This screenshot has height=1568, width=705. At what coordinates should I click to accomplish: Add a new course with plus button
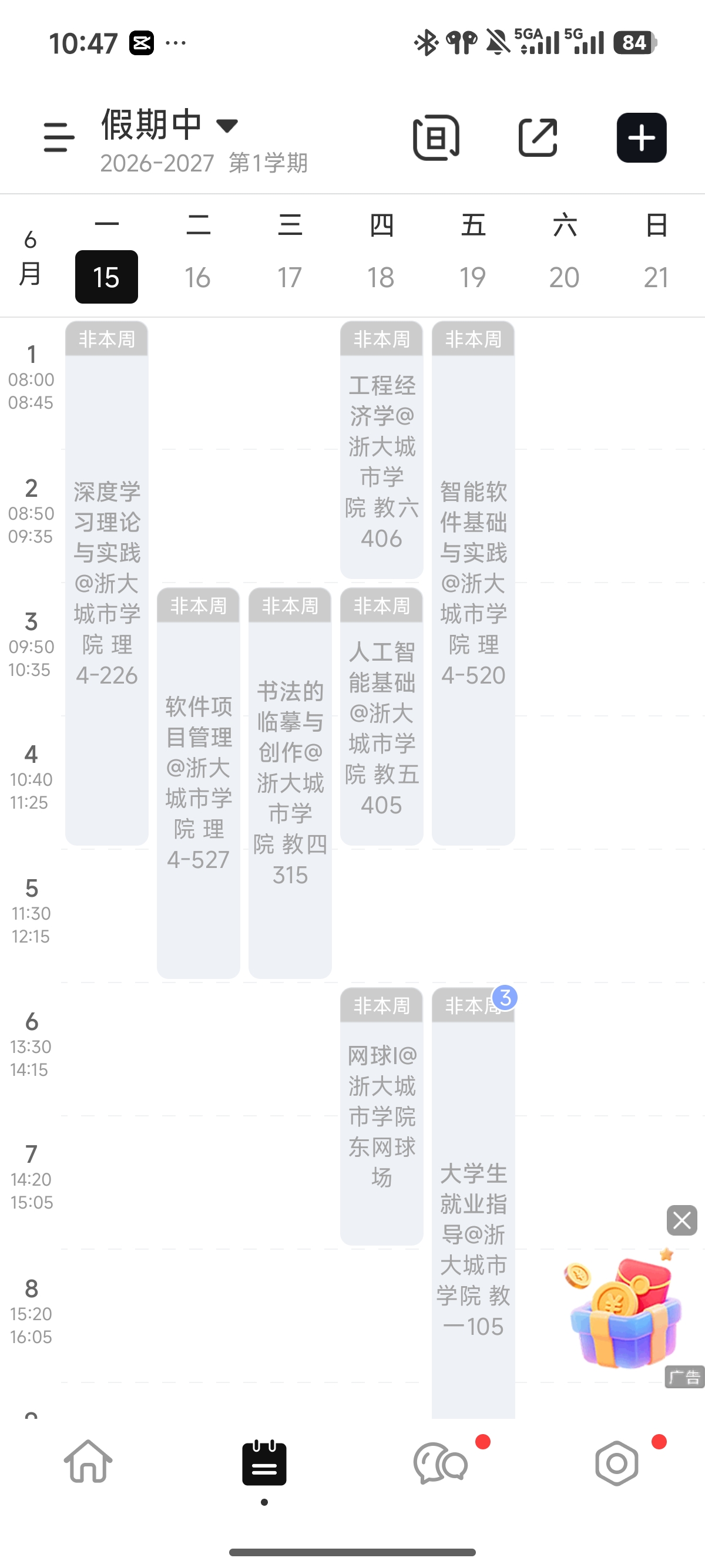(641, 137)
